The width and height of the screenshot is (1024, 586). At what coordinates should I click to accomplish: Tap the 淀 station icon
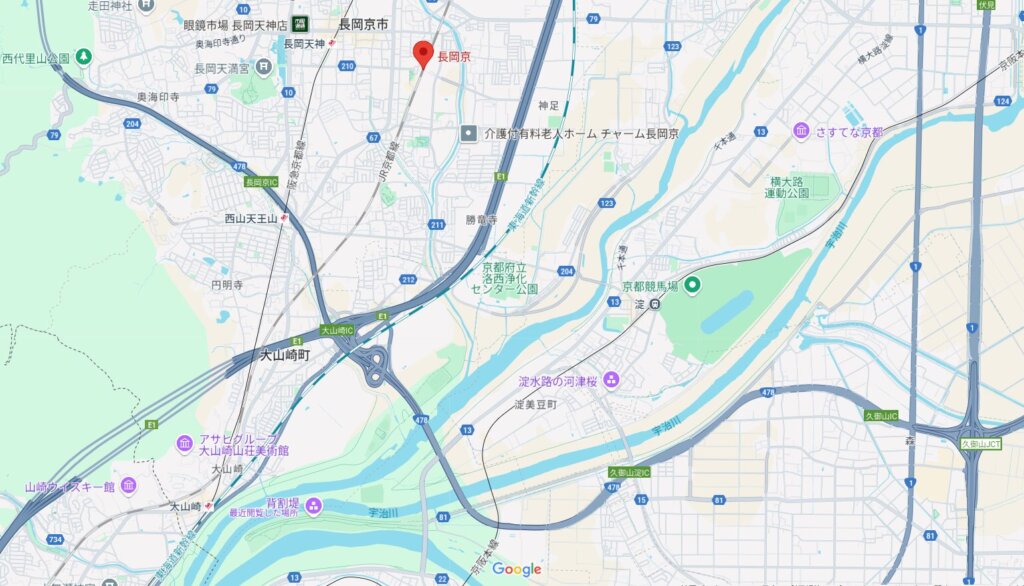click(x=653, y=304)
